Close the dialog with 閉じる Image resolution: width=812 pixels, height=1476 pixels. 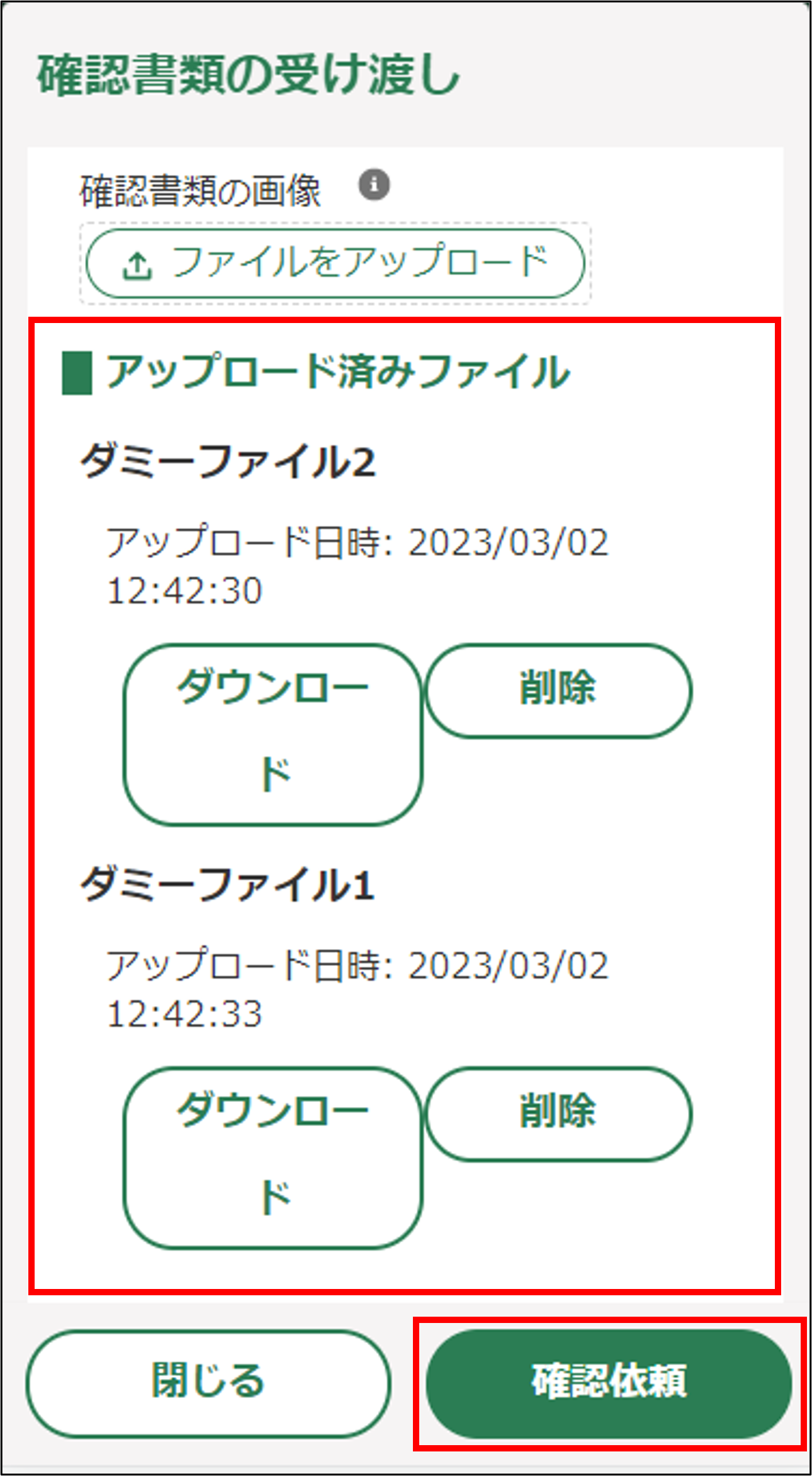tap(208, 1383)
